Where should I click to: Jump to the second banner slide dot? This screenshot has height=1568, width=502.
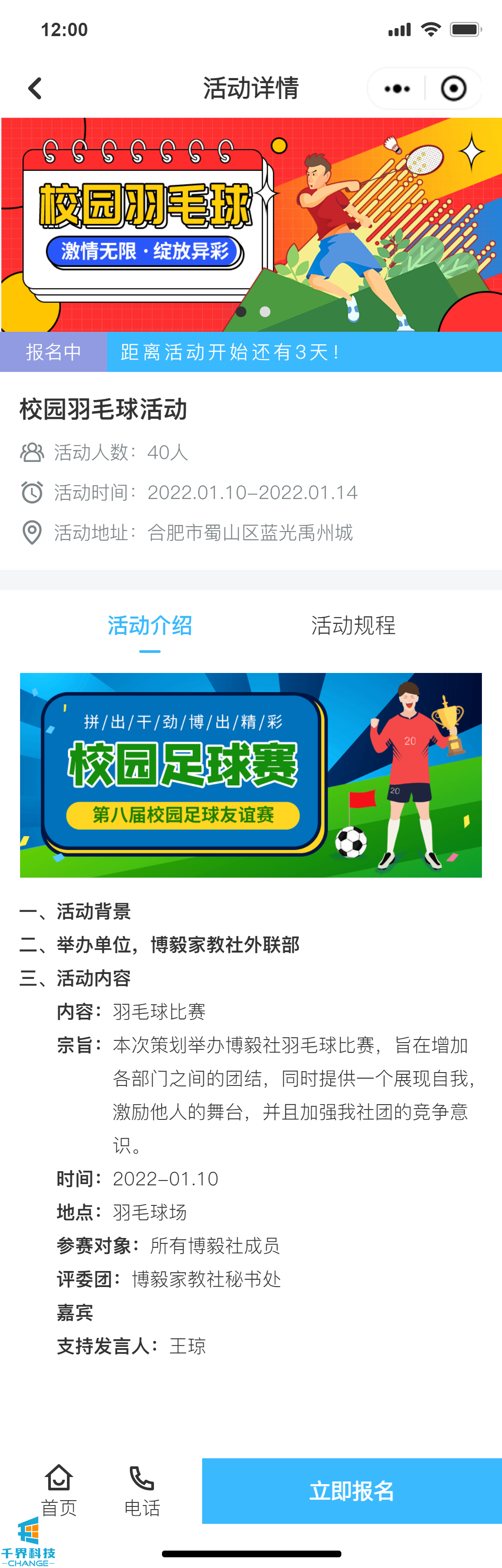[x=265, y=312]
